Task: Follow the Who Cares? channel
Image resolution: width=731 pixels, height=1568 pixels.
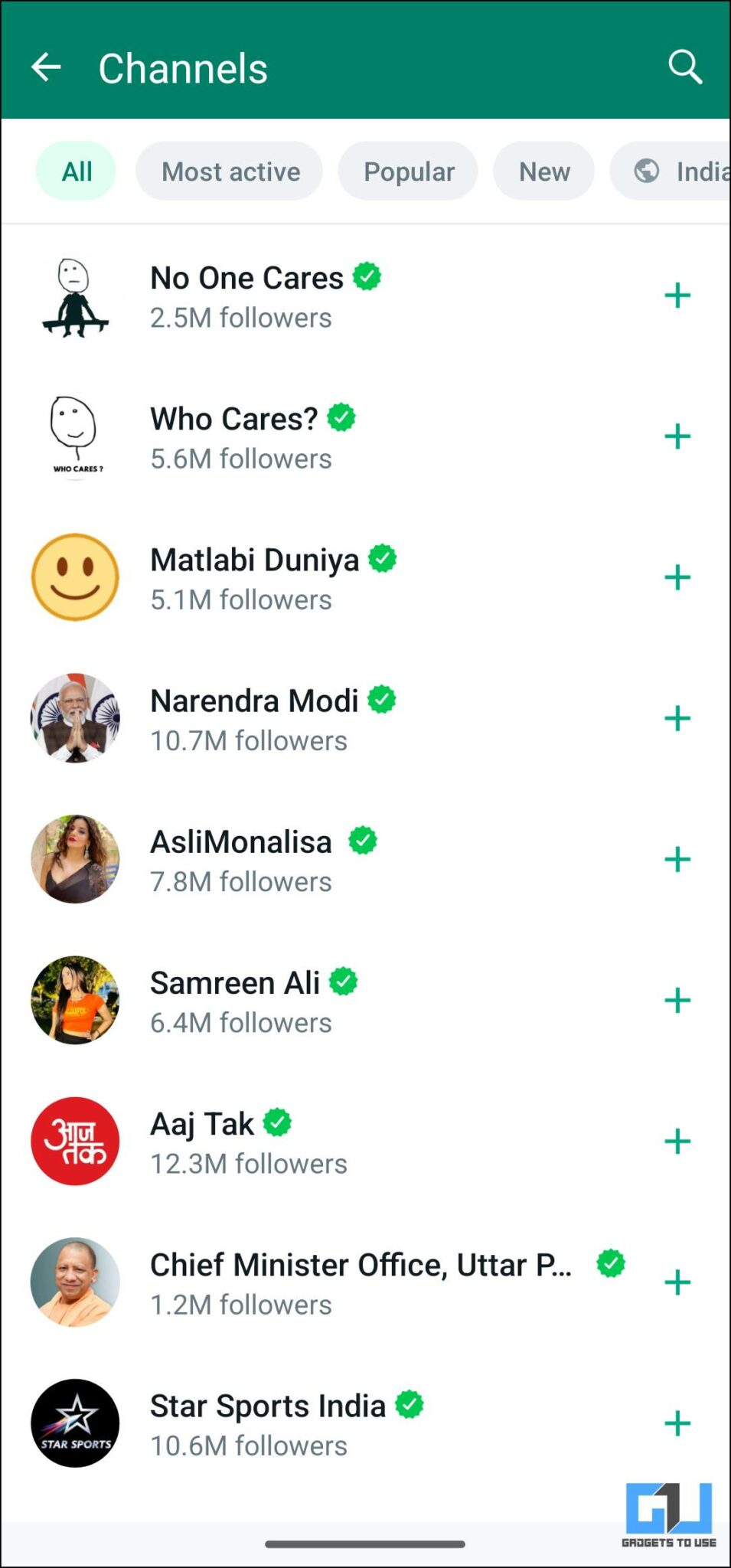Action: click(678, 436)
